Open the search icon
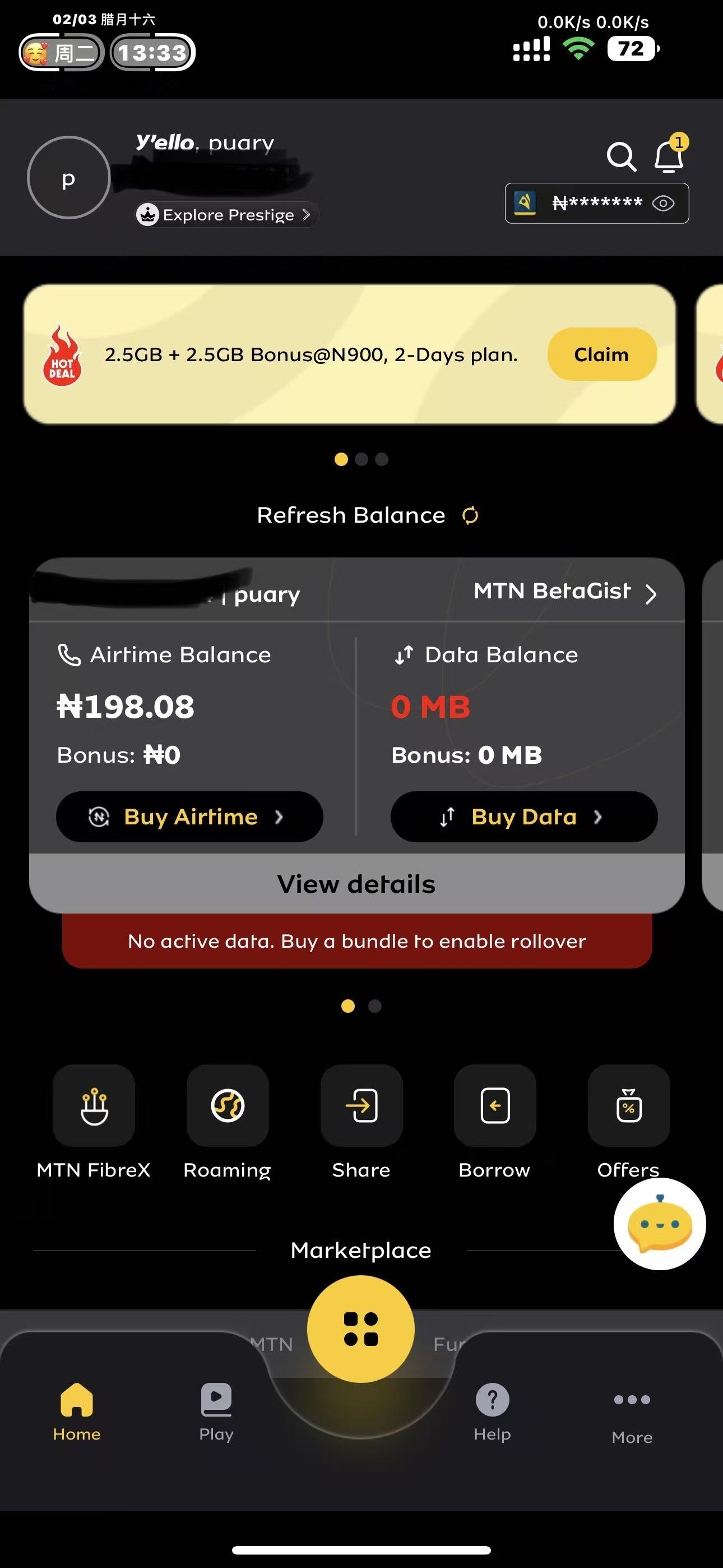723x1568 pixels. pos(621,158)
